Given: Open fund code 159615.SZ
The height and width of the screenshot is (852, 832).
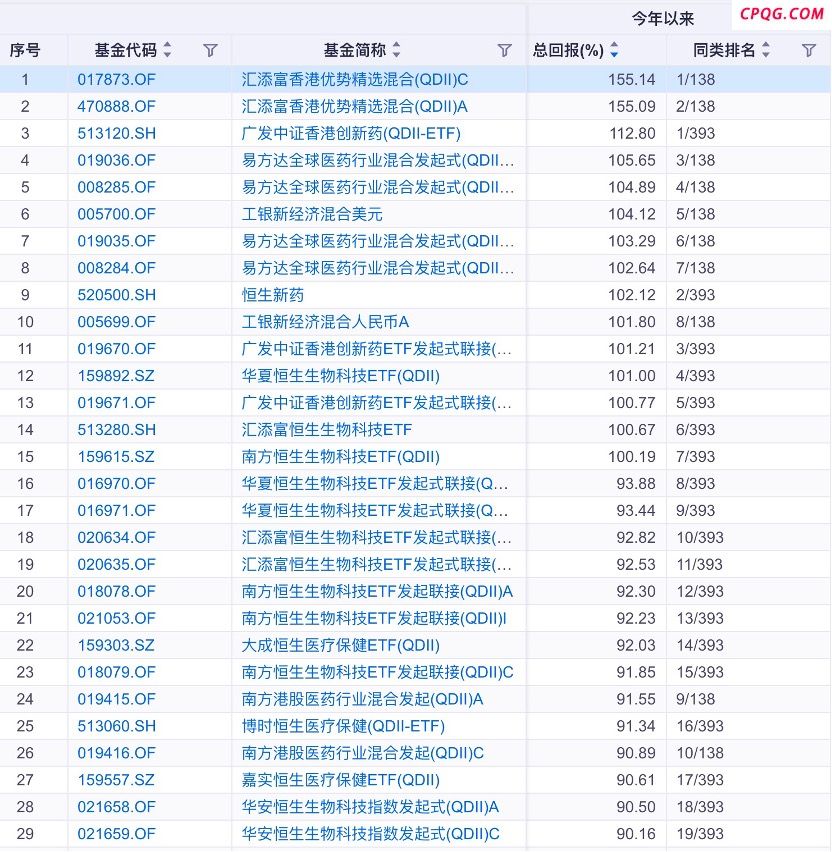Looking at the screenshot, I should [116, 457].
